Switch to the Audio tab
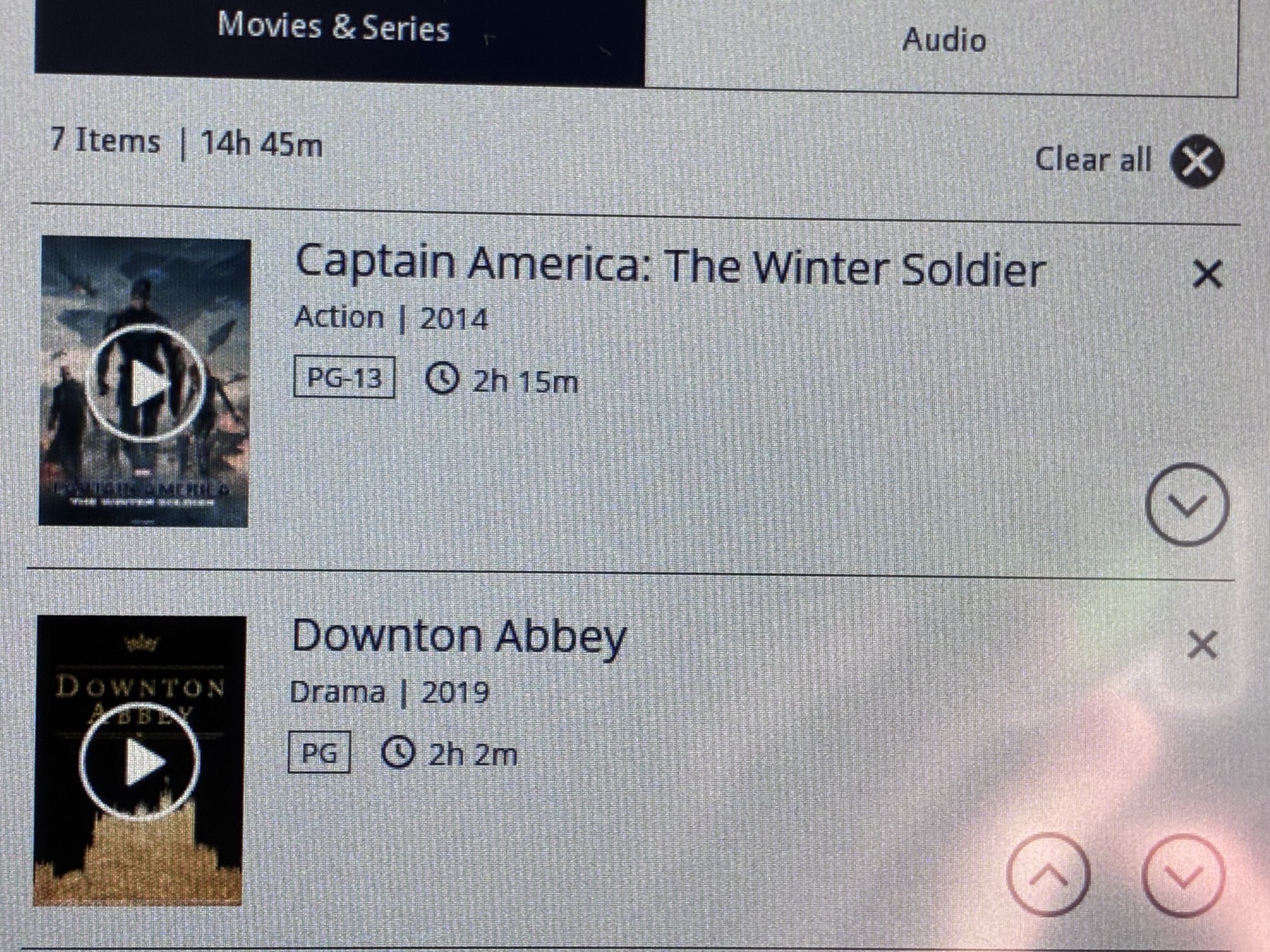 pos(943,41)
